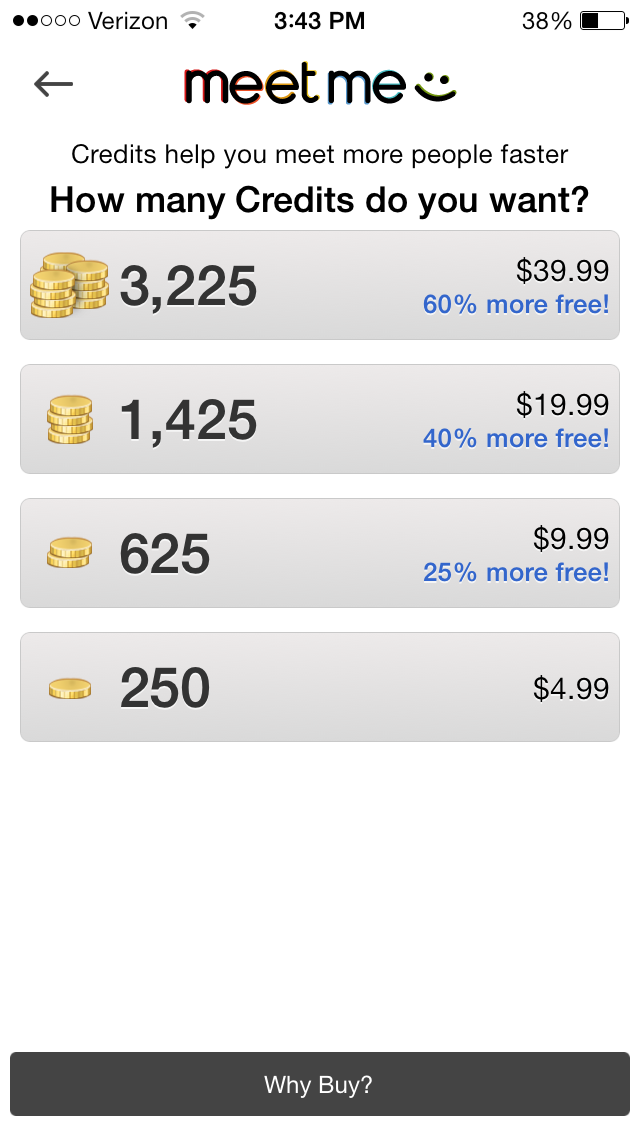Open the Why Buy? explanation
This screenshot has width=640, height=1136.
pyautogui.click(x=320, y=1084)
